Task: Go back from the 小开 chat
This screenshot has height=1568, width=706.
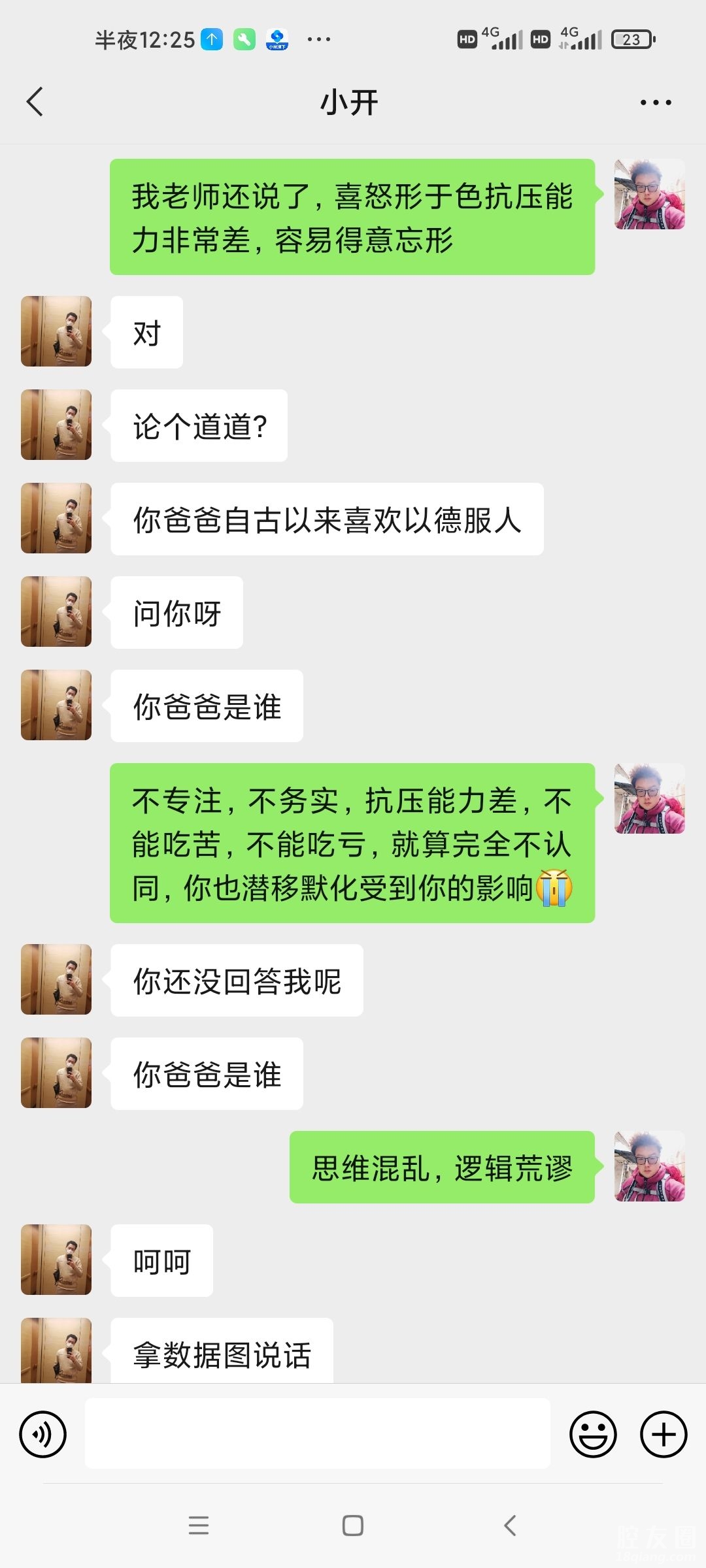Action: click(35, 102)
